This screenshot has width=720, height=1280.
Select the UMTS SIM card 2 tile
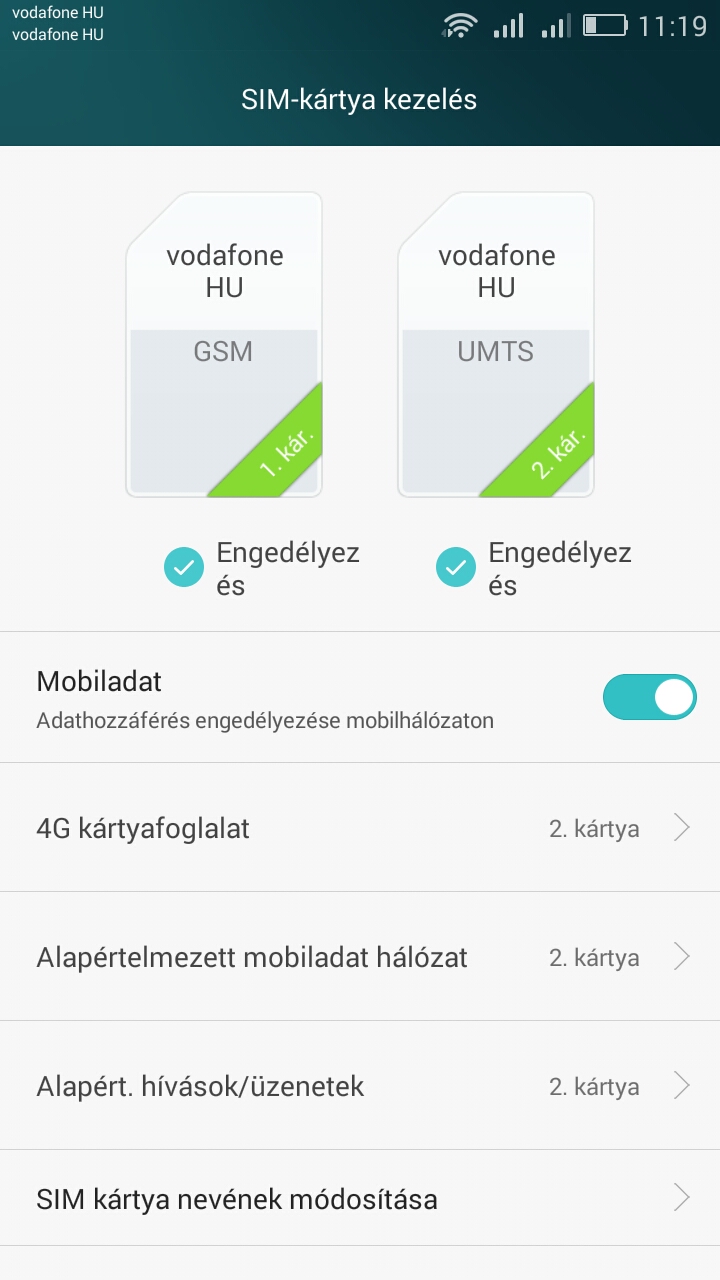coord(496,345)
